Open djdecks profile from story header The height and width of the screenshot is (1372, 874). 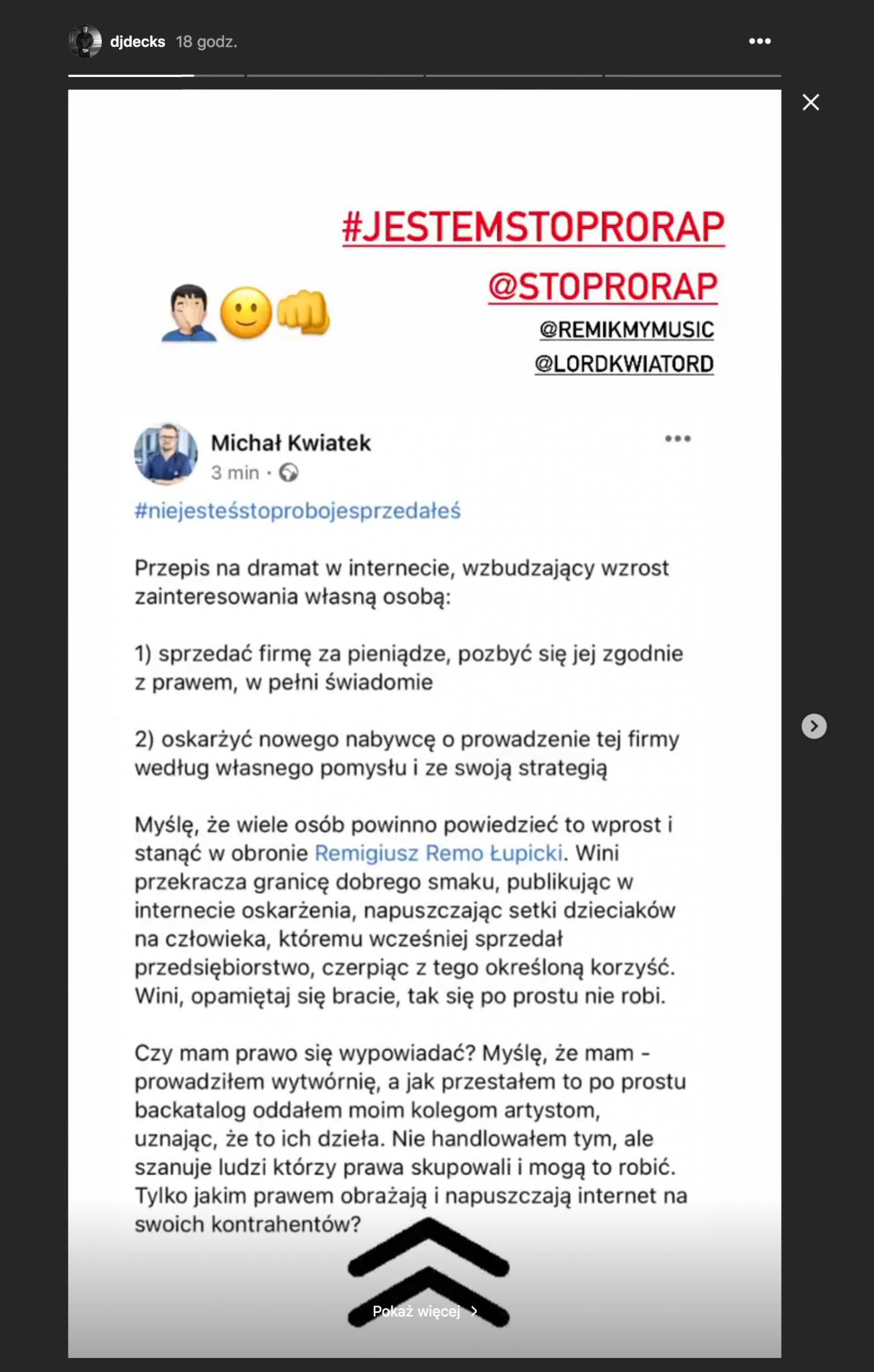(x=137, y=42)
